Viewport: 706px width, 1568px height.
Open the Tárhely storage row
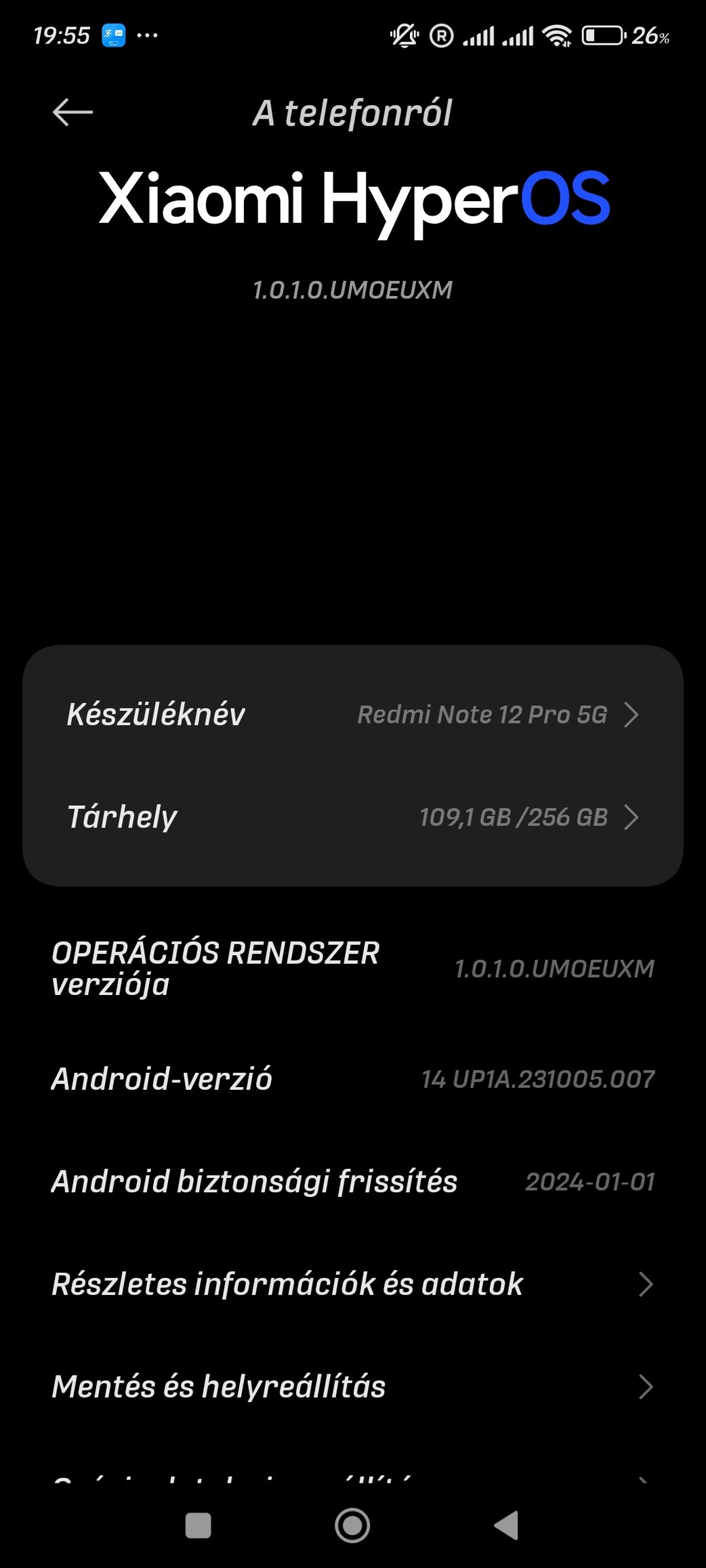[x=352, y=817]
